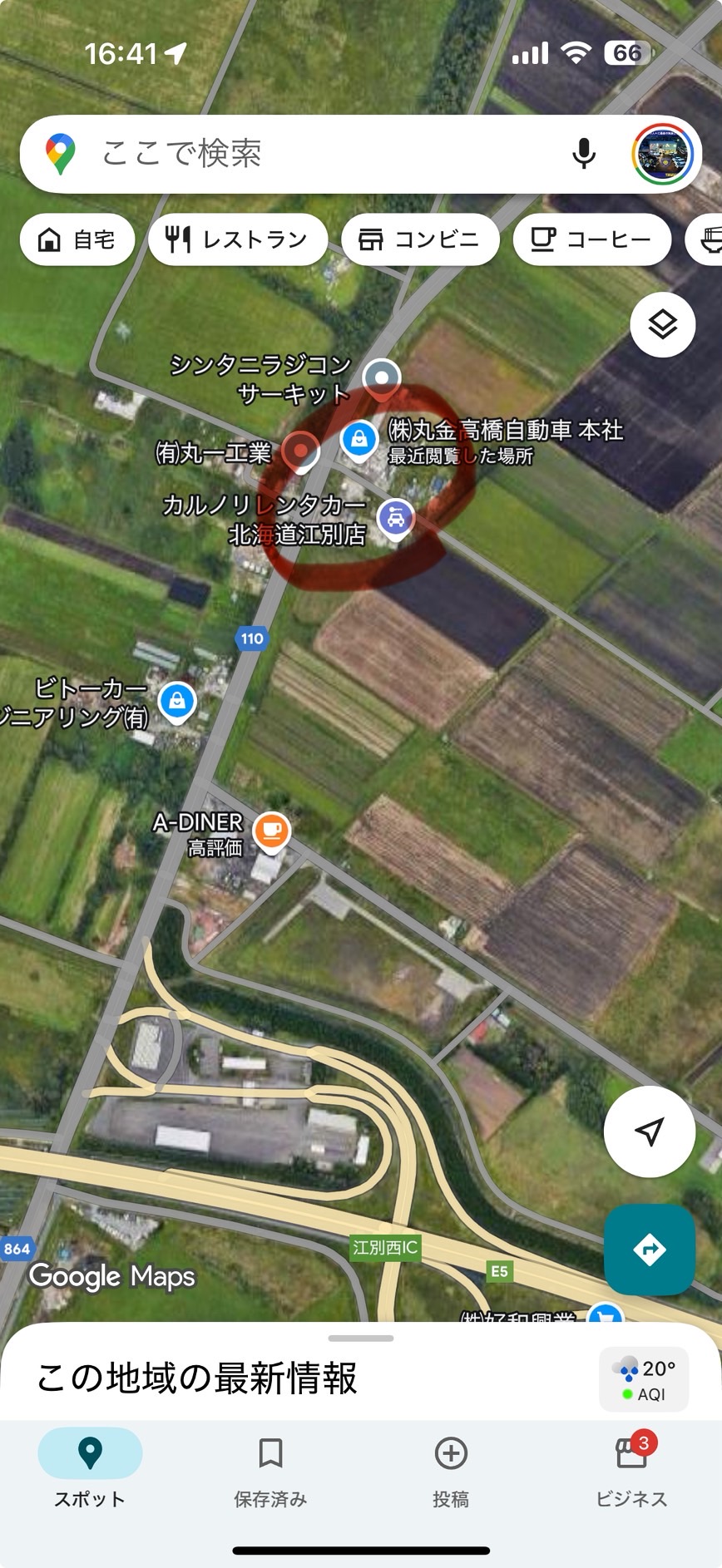Filter map by レストラン

tap(238, 239)
